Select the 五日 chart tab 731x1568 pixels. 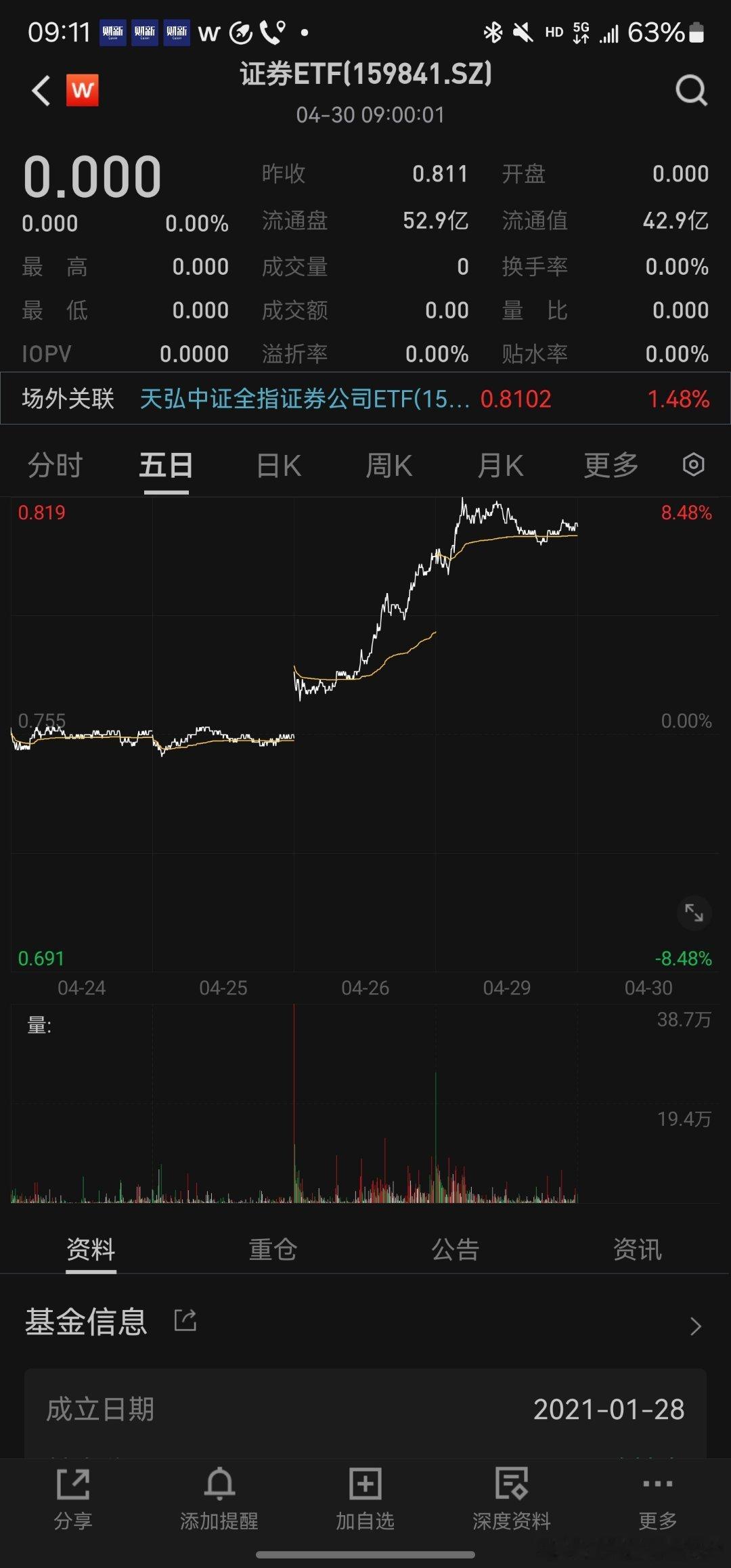point(167,466)
